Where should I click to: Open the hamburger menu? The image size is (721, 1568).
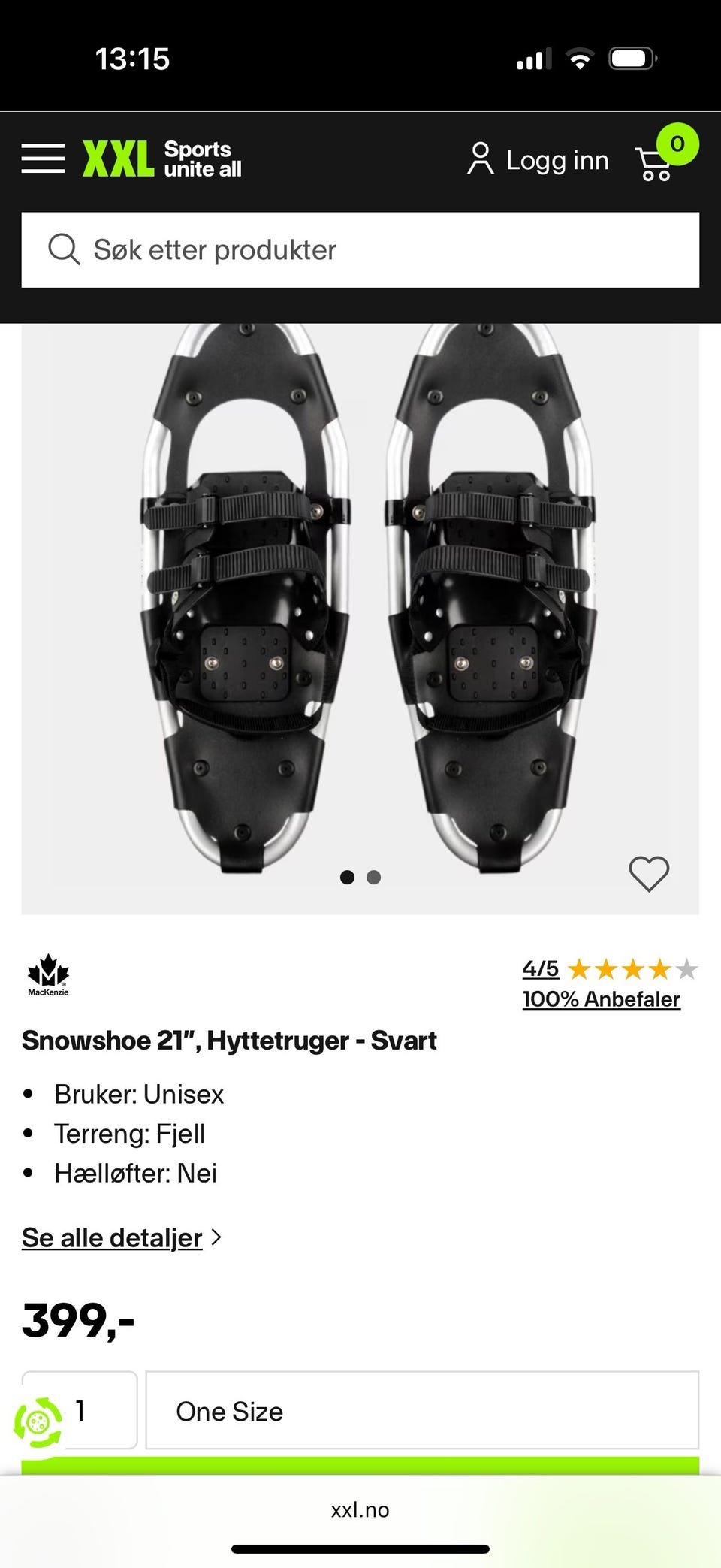(43, 159)
